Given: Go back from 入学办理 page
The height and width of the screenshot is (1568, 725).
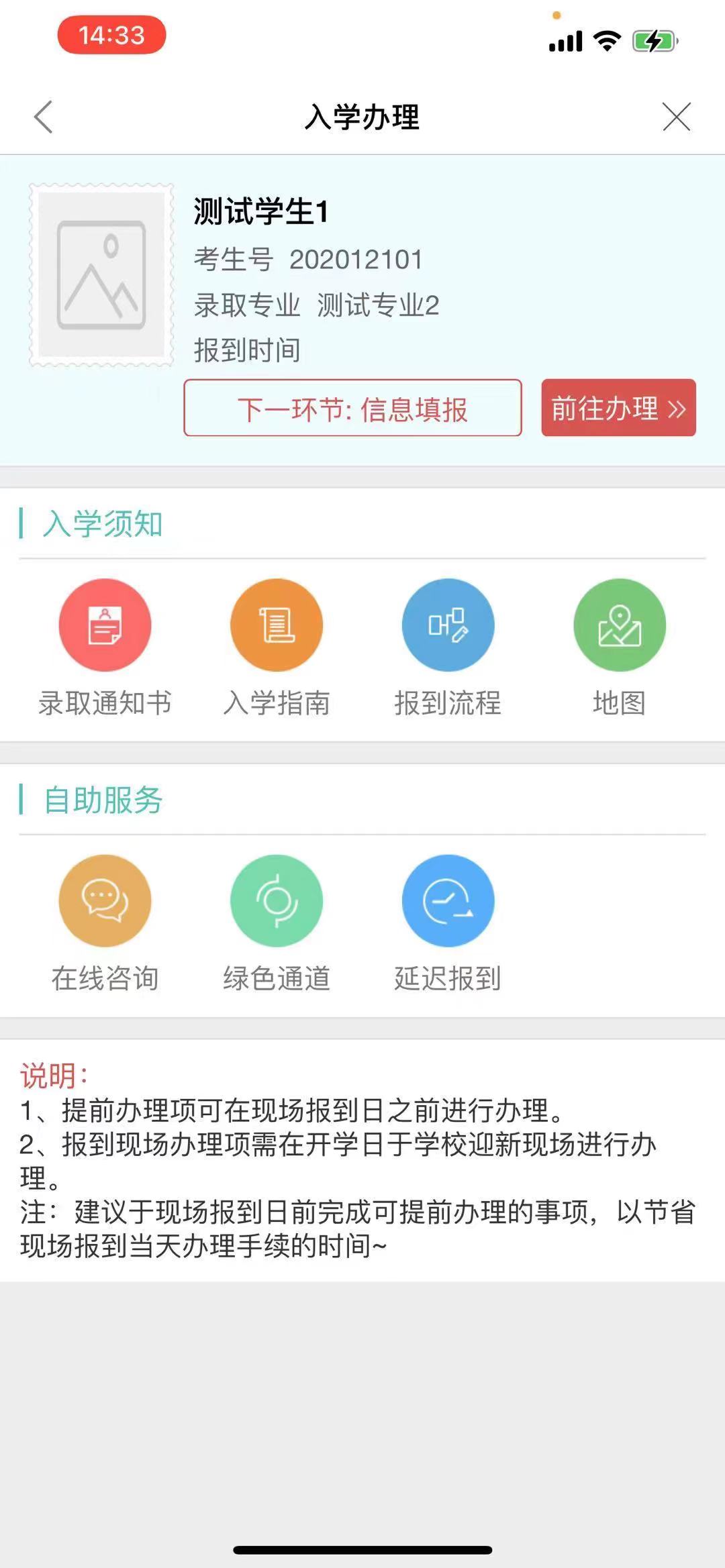Looking at the screenshot, I should click(44, 117).
